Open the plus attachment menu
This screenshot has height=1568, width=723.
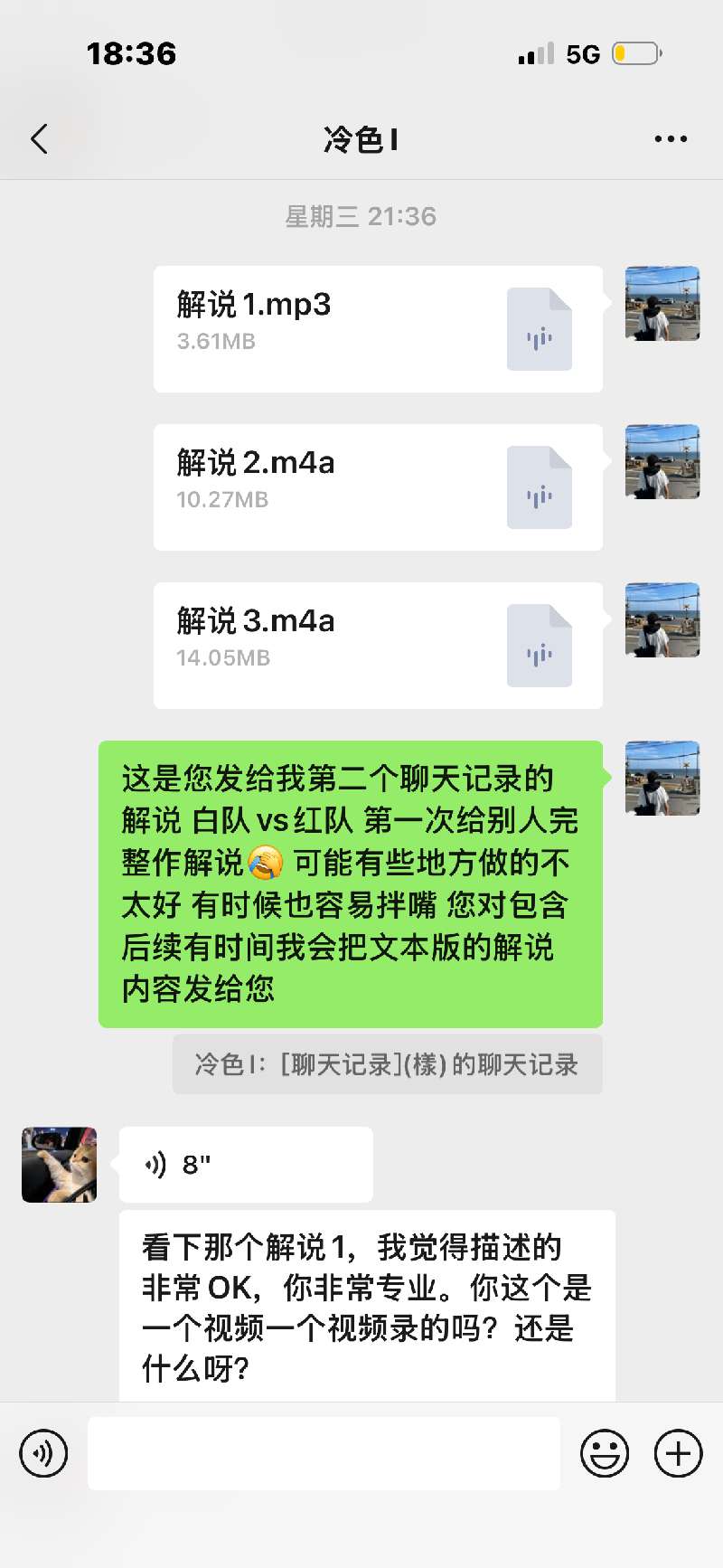678,1453
